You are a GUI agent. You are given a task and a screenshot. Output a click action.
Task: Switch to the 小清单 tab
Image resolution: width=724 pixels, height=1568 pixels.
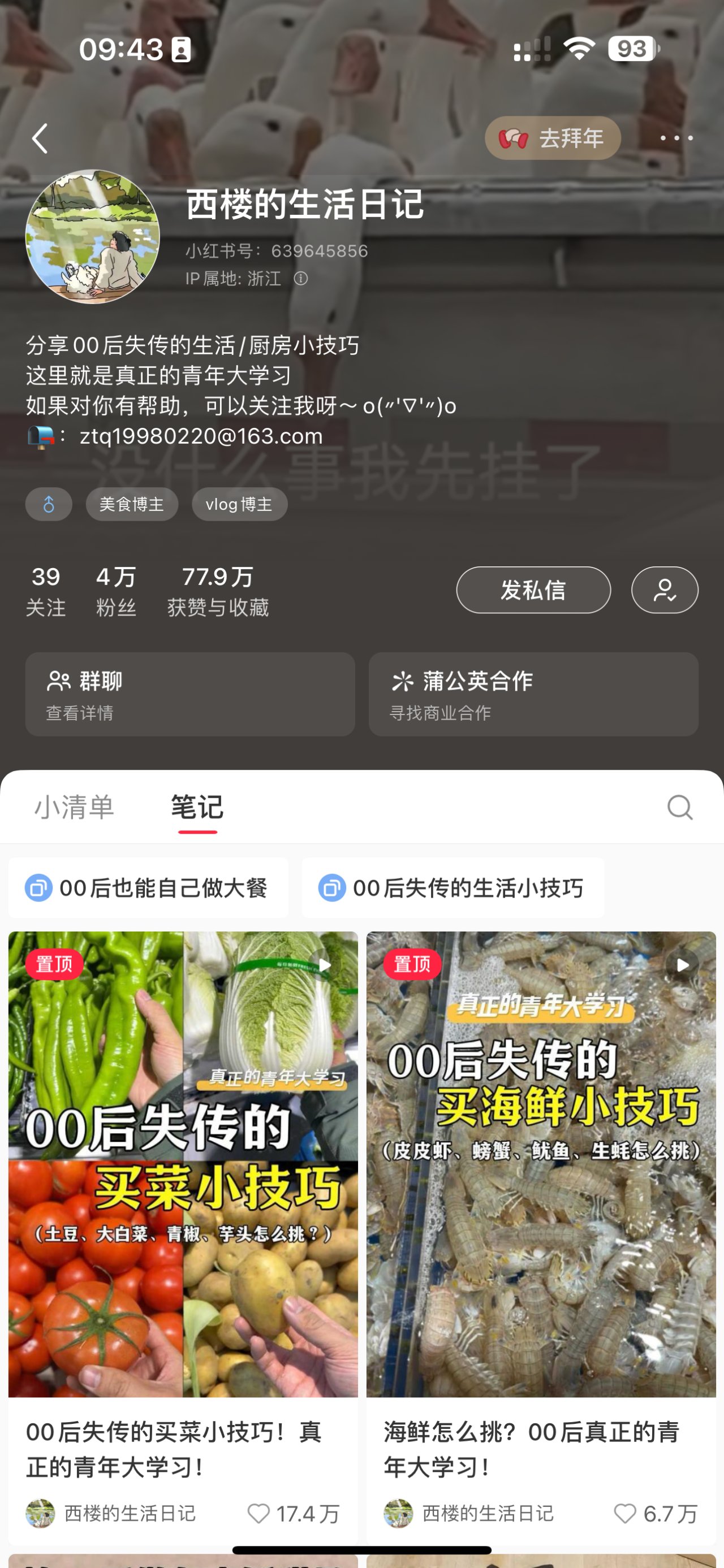click(x=74, y=807)
